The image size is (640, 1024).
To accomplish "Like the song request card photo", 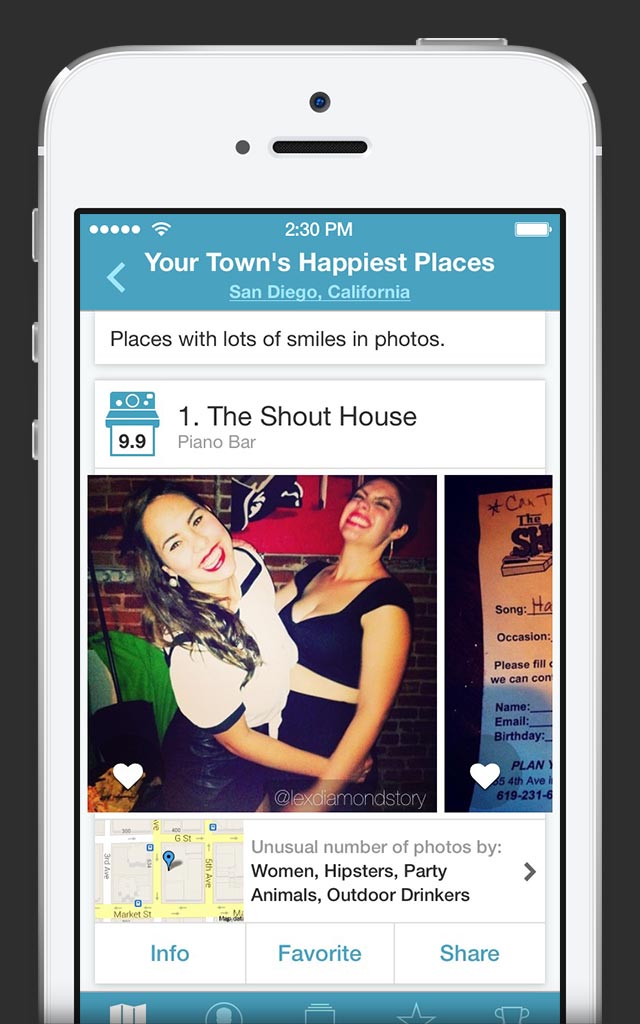I will 485,775.
